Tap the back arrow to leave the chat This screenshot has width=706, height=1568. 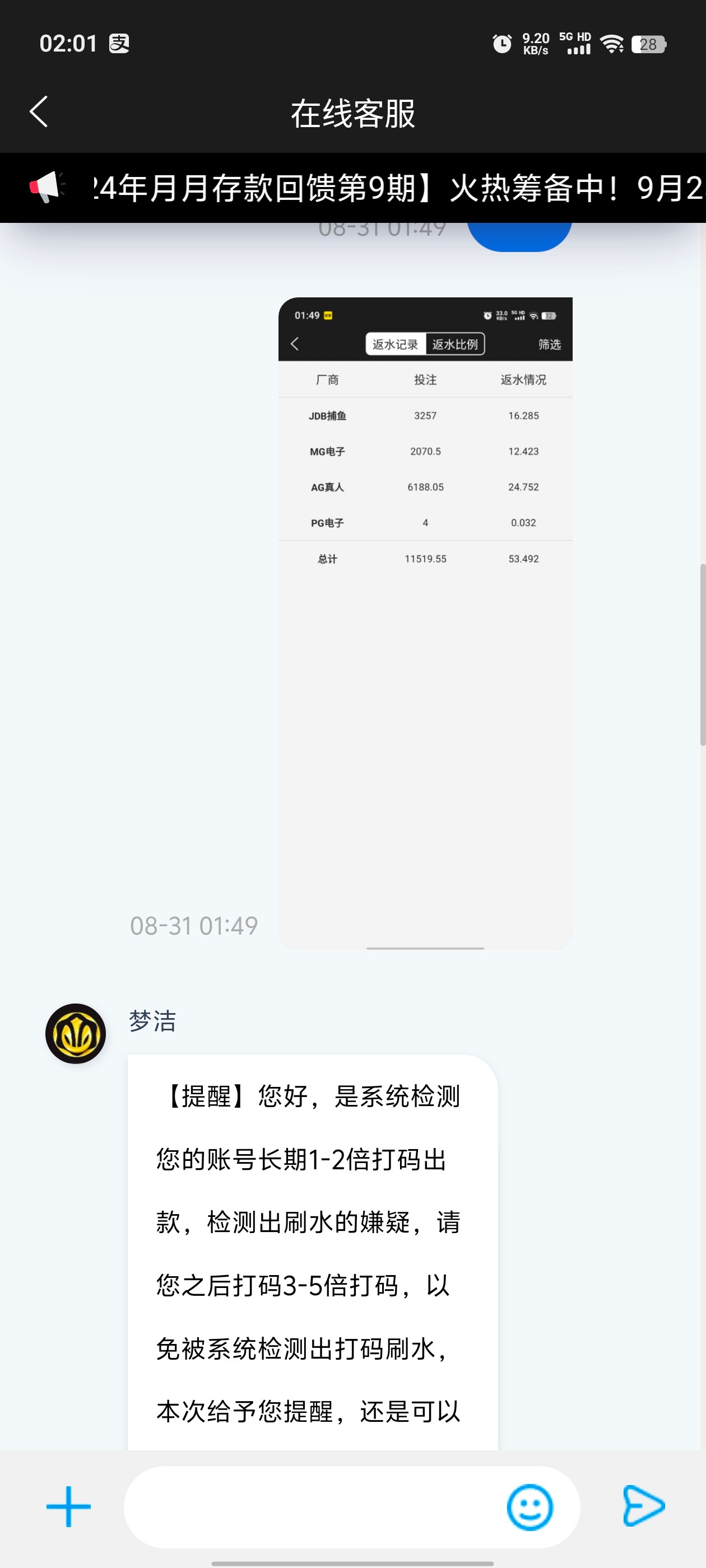tap(39, 113)
